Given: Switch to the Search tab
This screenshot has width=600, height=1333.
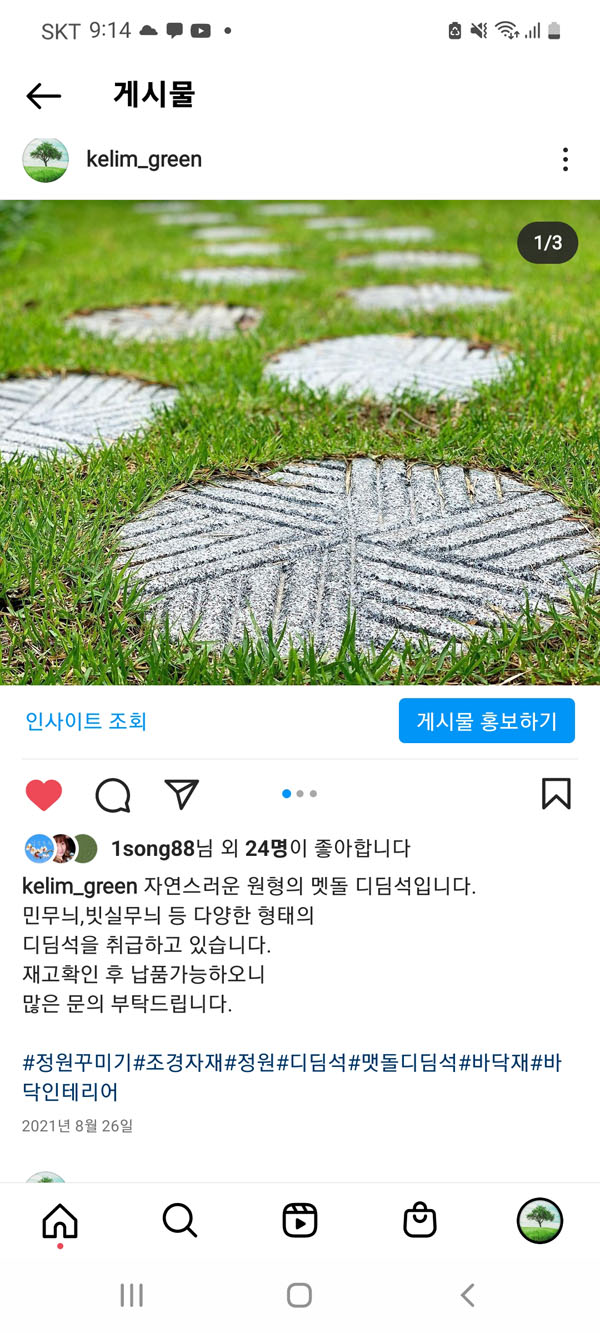Looking at the screenshot, I should [180, 1220].
